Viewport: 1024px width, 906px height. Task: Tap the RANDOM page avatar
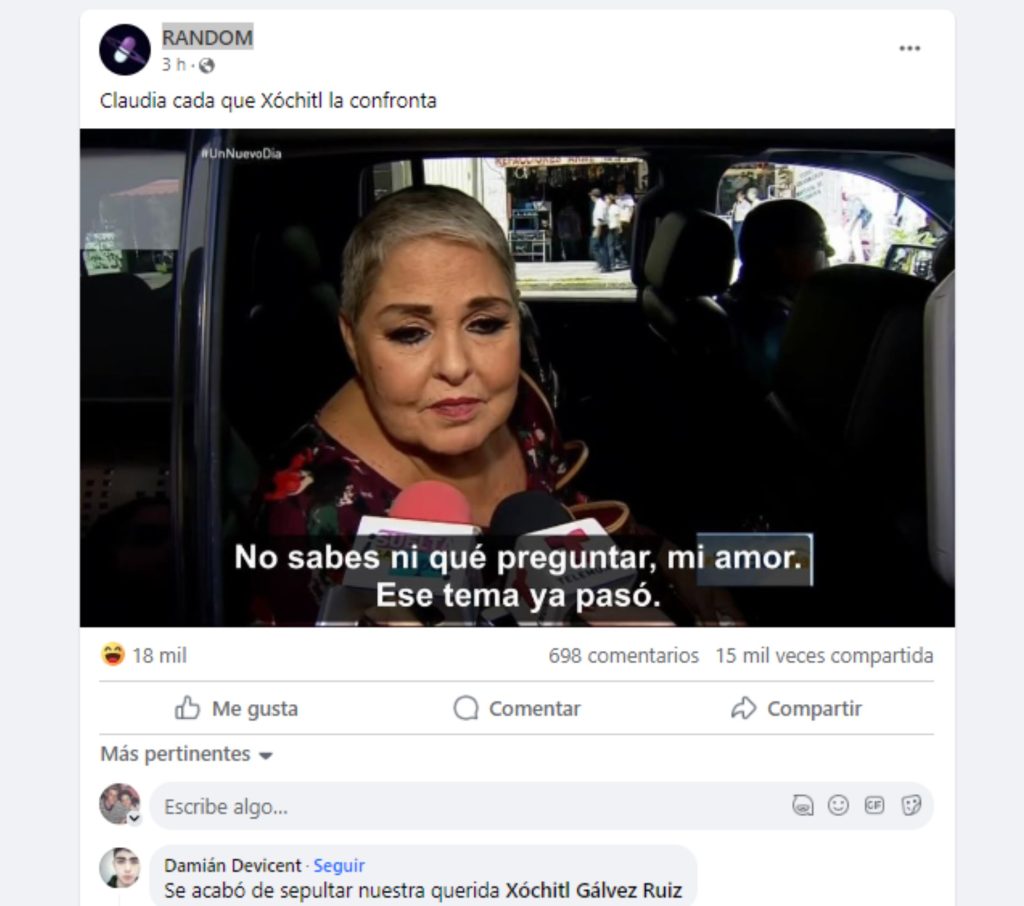pos(125,50)
